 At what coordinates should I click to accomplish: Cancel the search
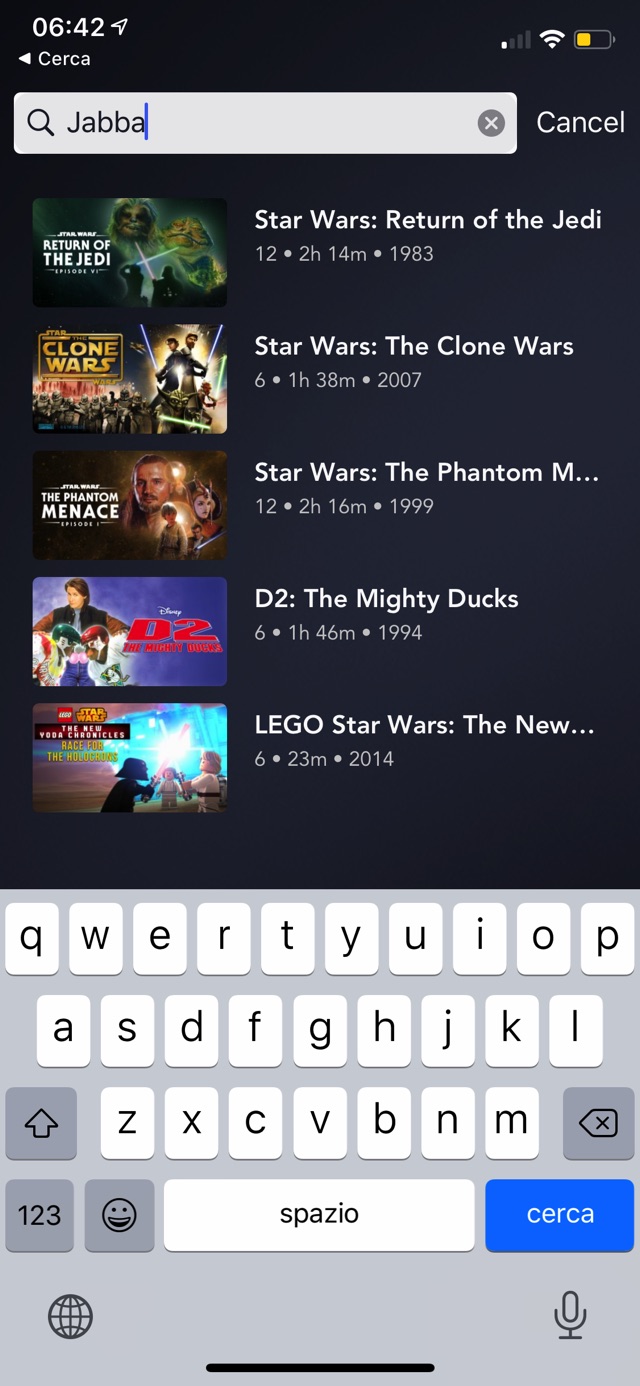580,123
